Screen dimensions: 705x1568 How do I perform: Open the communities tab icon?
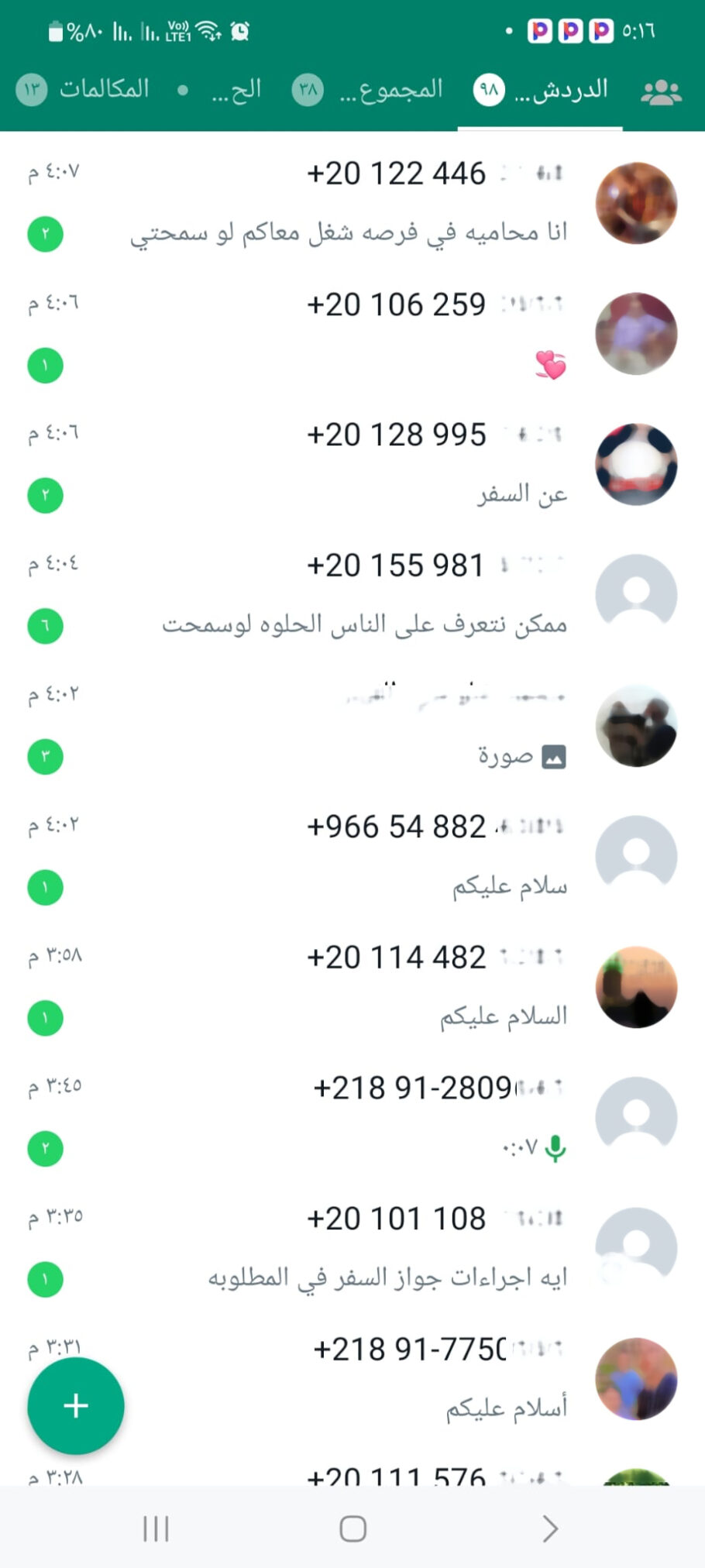tap(661, 92)
